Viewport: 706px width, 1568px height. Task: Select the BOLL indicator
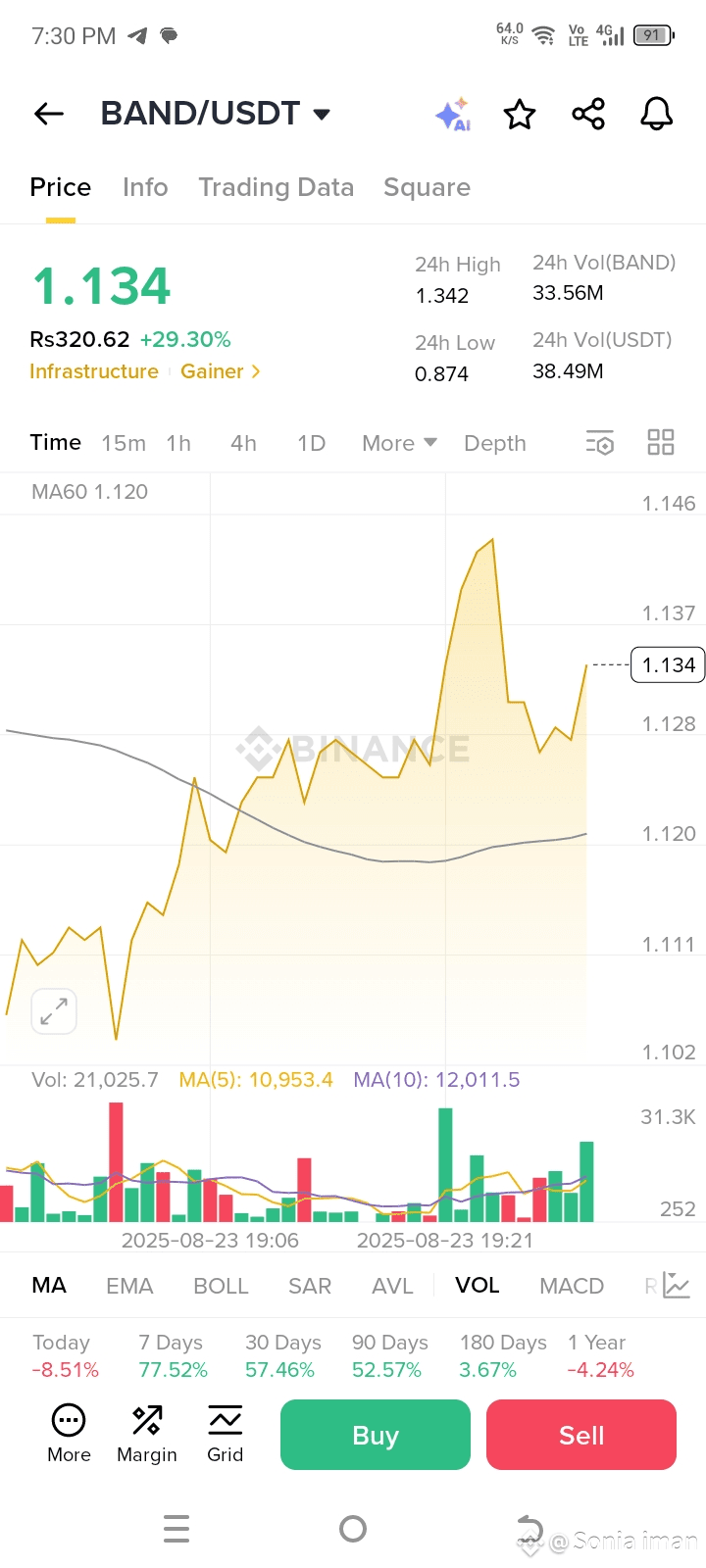click(x=221, y=1286)
